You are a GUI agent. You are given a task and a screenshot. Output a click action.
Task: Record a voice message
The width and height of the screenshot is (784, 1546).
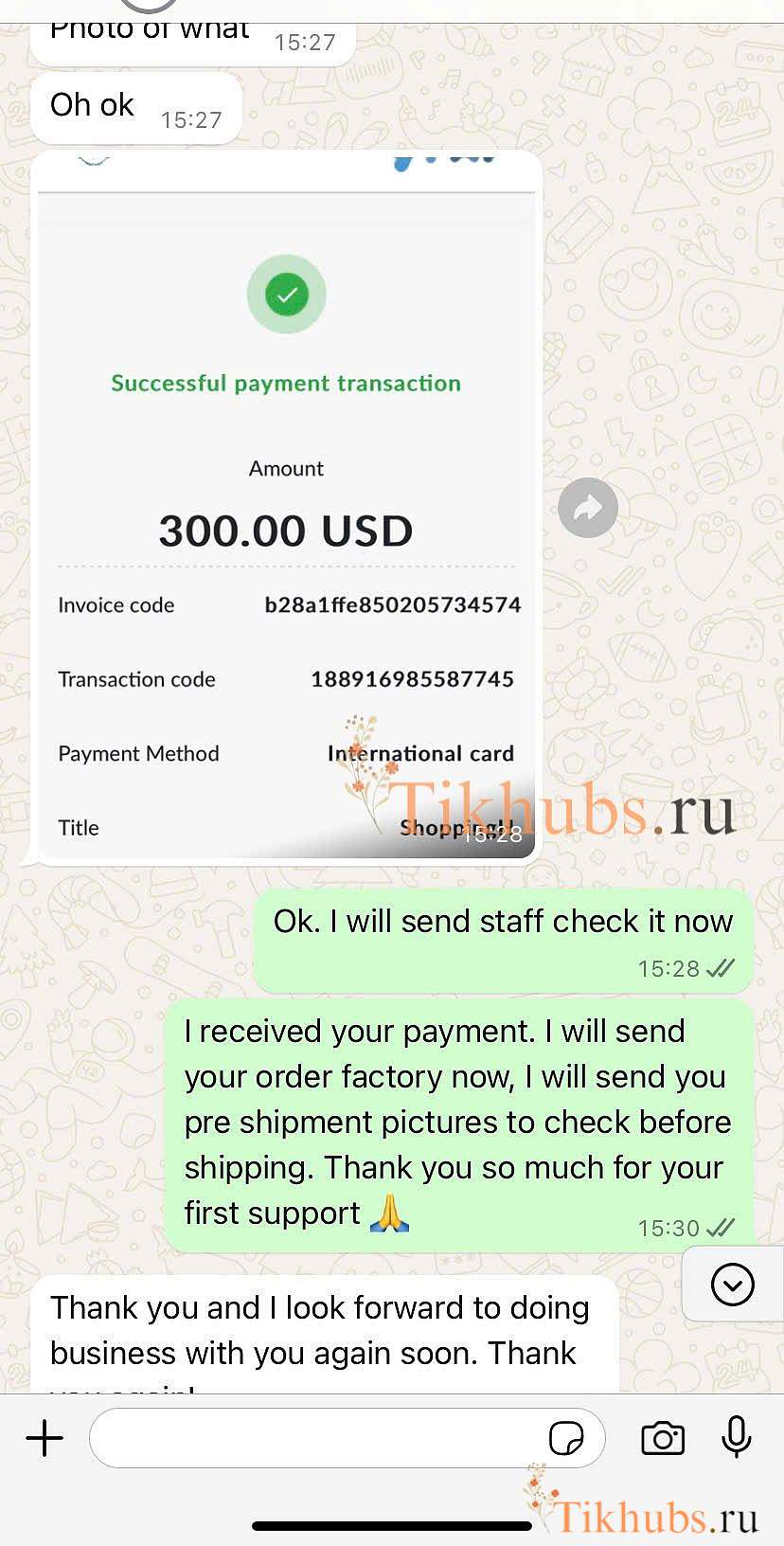[736, 1437]
